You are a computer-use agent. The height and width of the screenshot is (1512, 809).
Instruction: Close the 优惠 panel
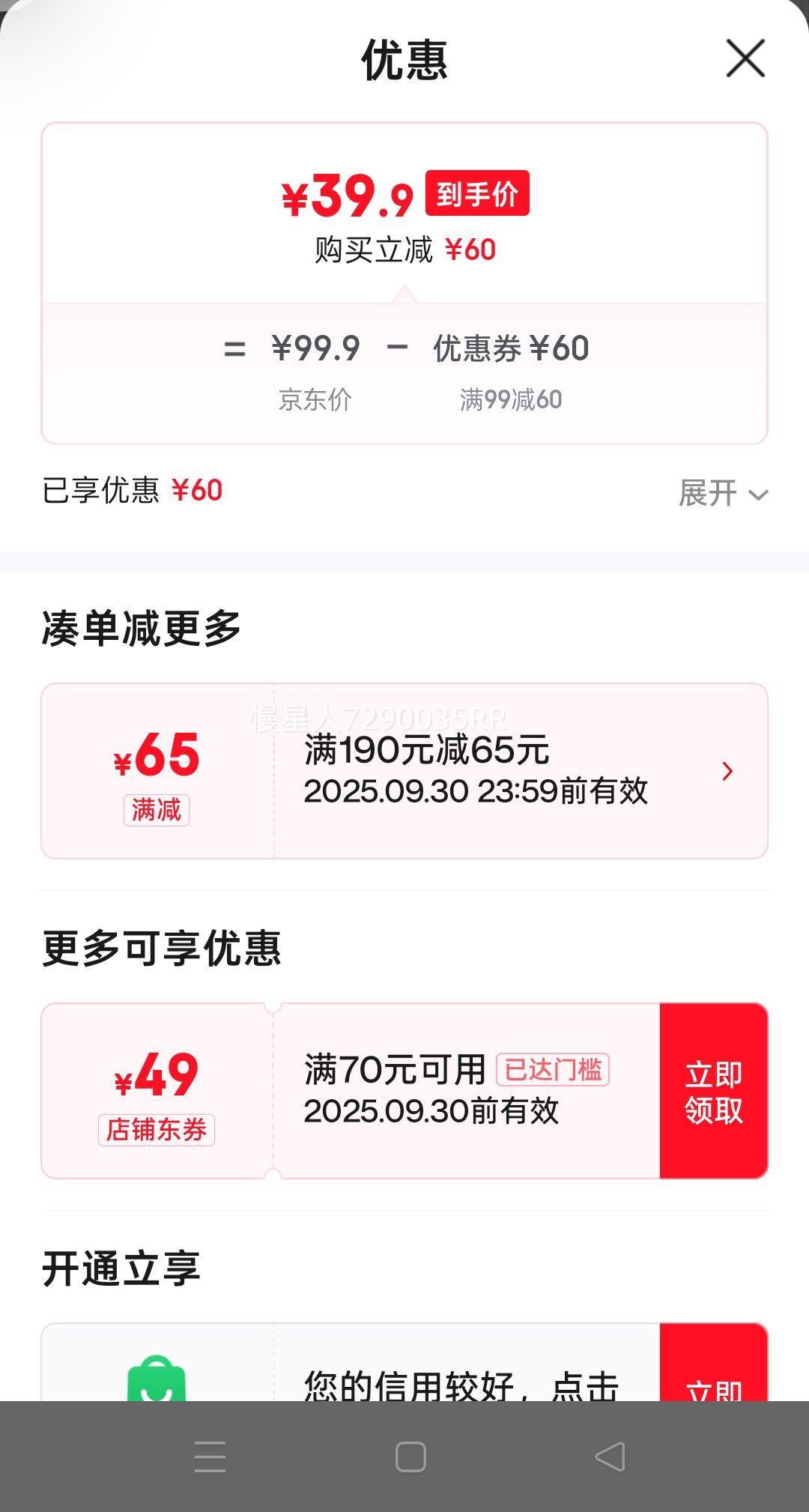(x=745, y=58)
